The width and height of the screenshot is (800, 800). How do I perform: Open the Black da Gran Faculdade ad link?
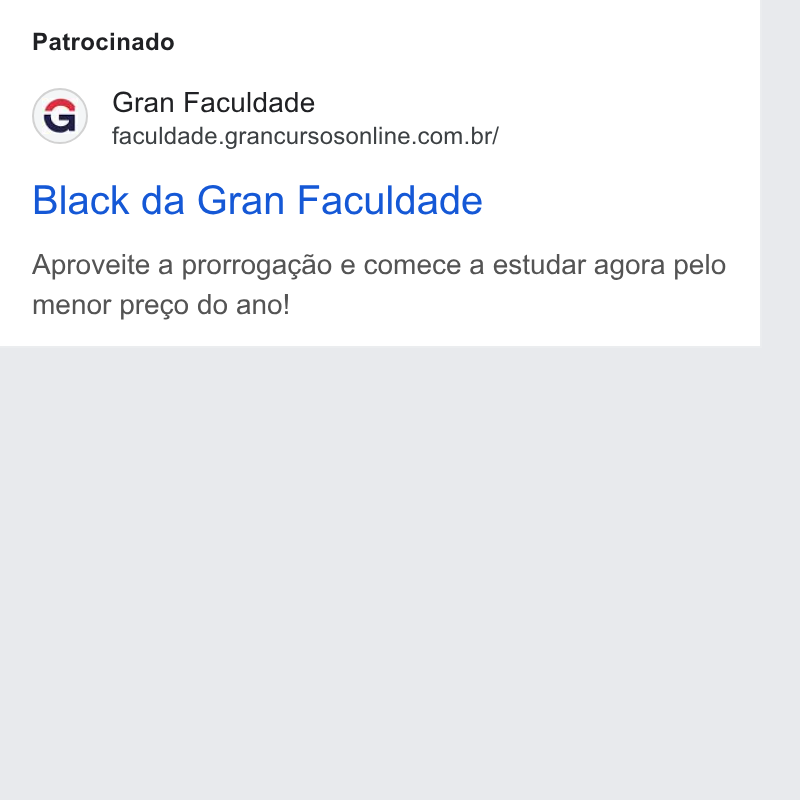pos(257,200)
